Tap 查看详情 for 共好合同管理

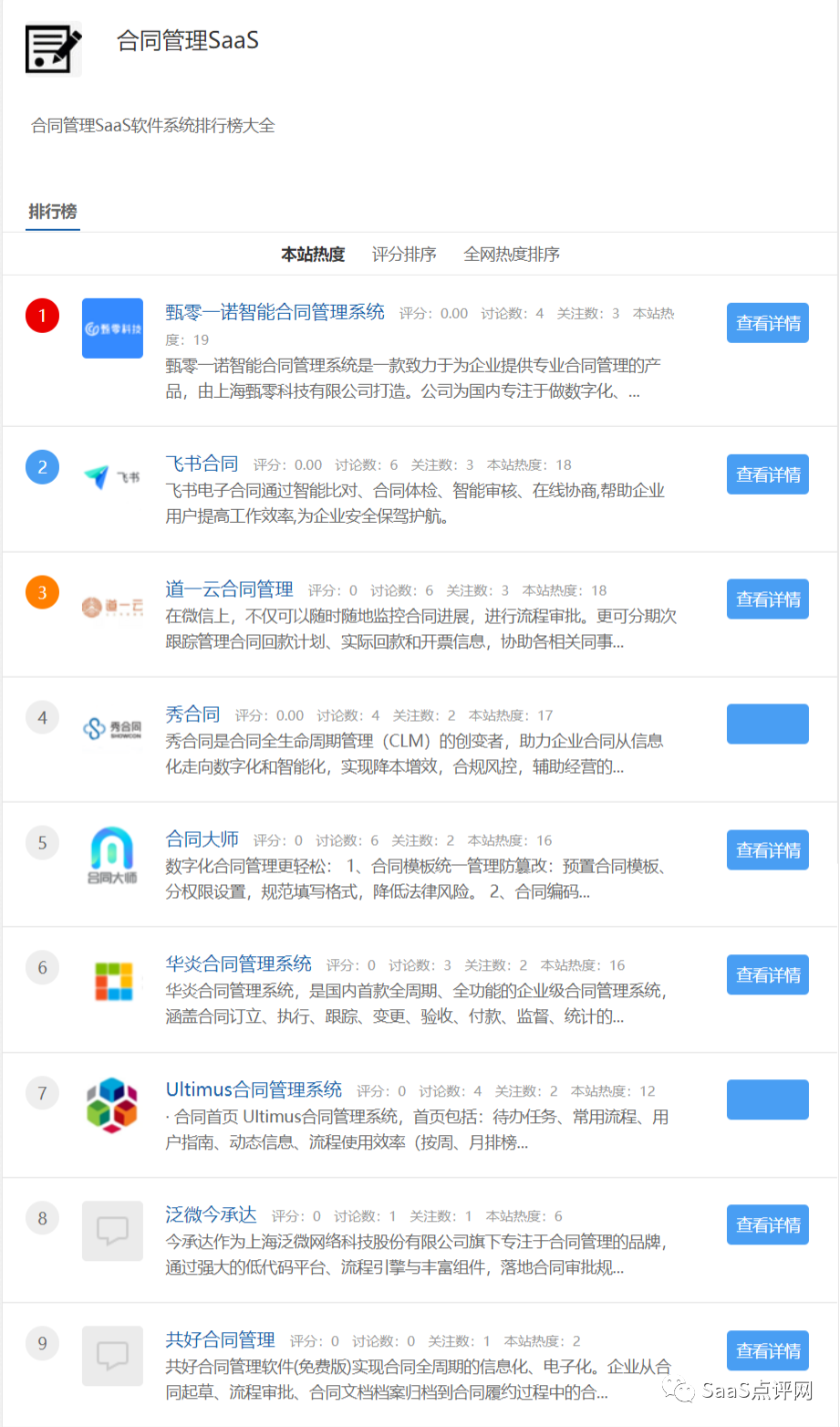[768, 1351]
